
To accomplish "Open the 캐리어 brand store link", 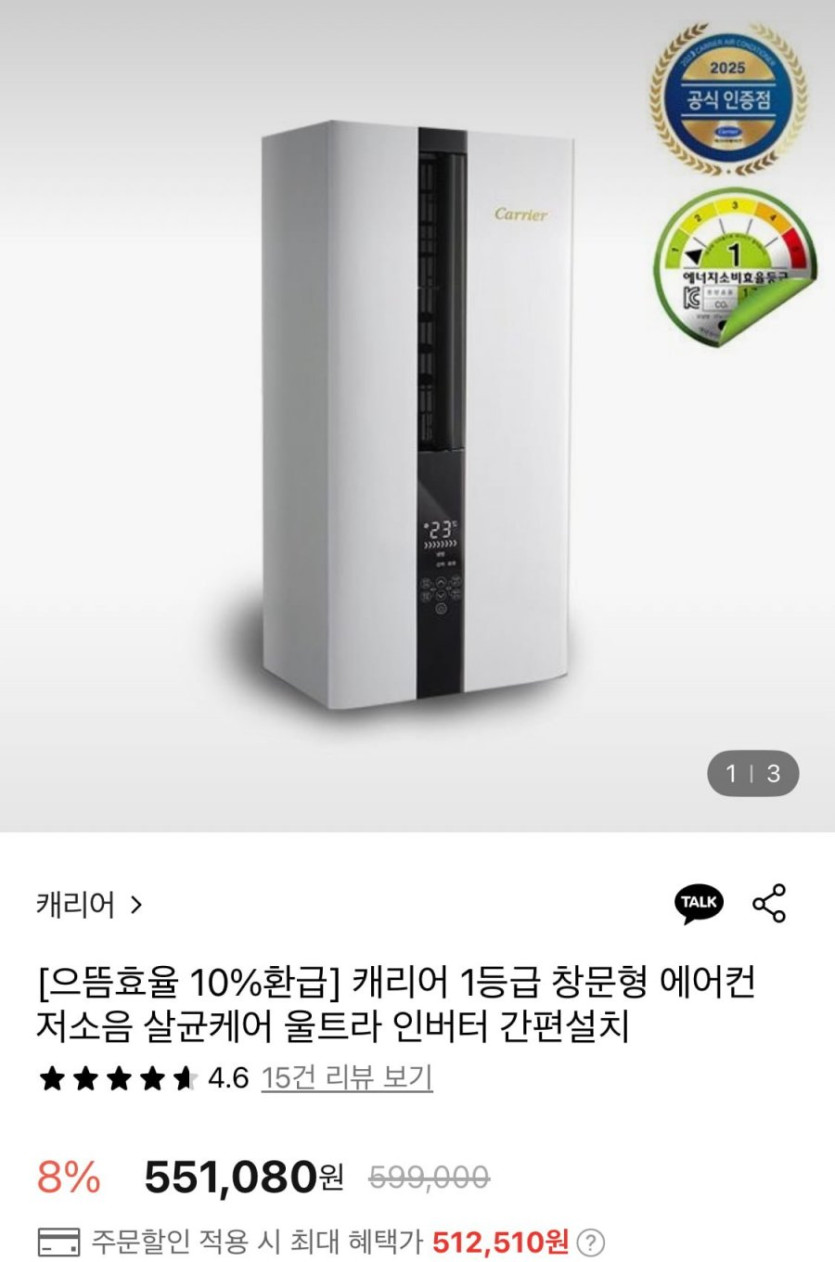I will click(x=89, y=906).
